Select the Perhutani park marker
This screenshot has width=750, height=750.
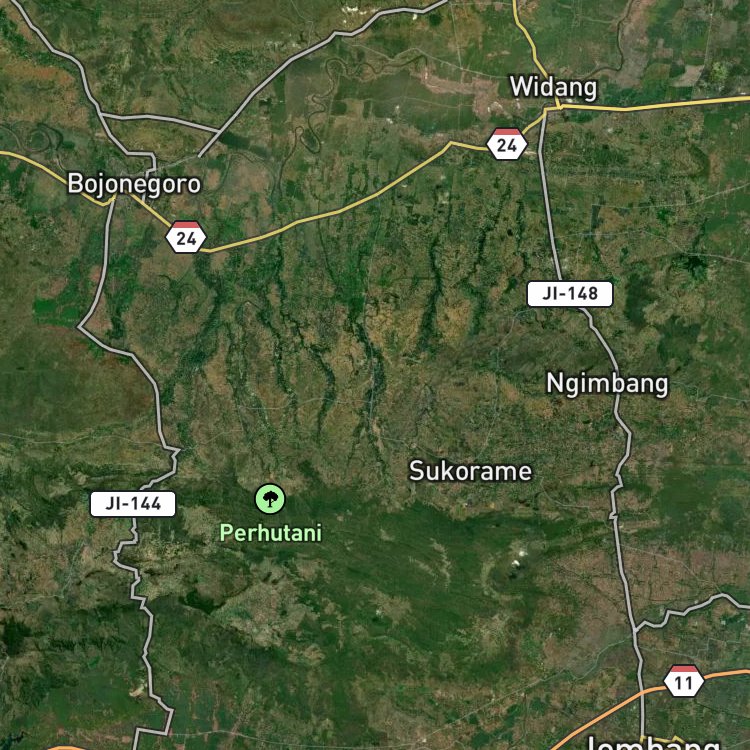[270, 499]
